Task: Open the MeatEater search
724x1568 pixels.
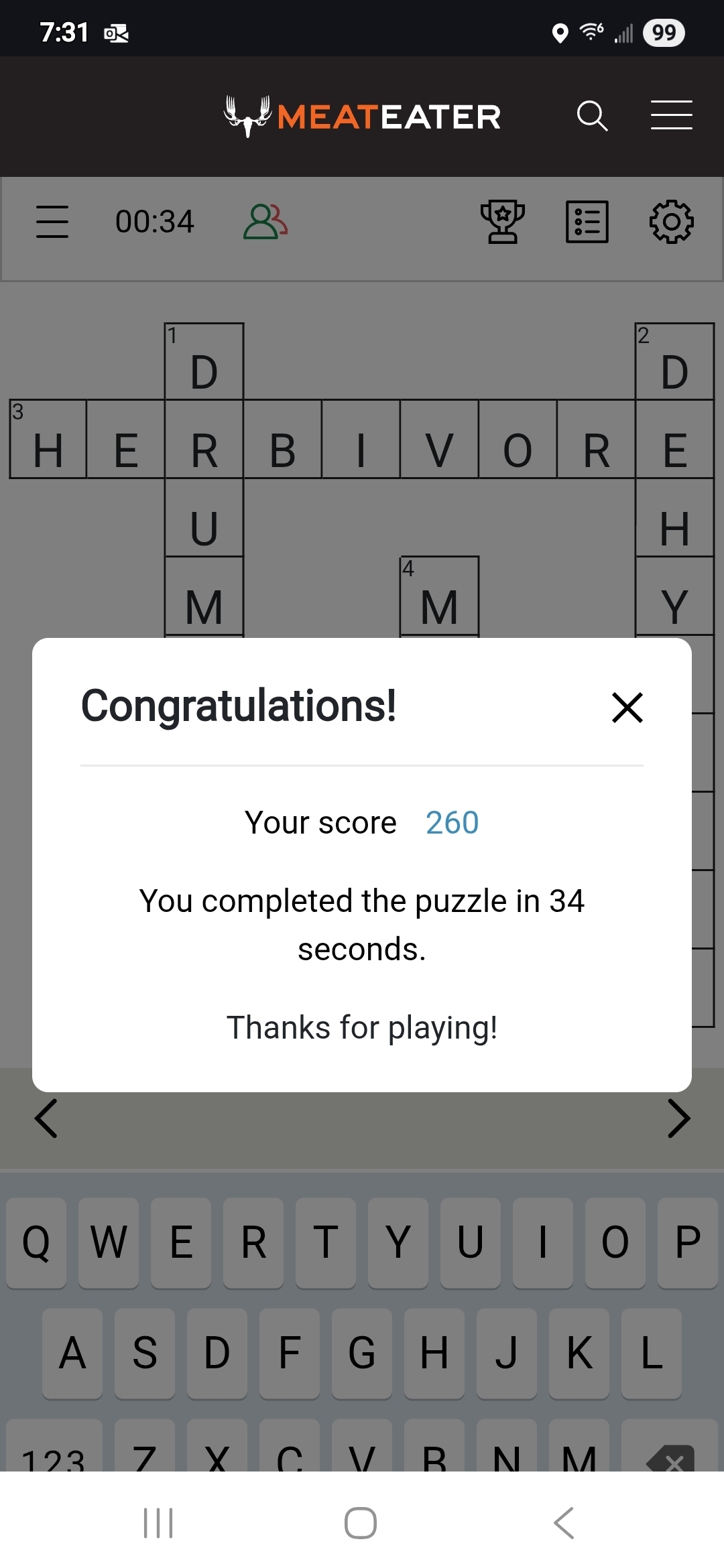Action: 593,116
